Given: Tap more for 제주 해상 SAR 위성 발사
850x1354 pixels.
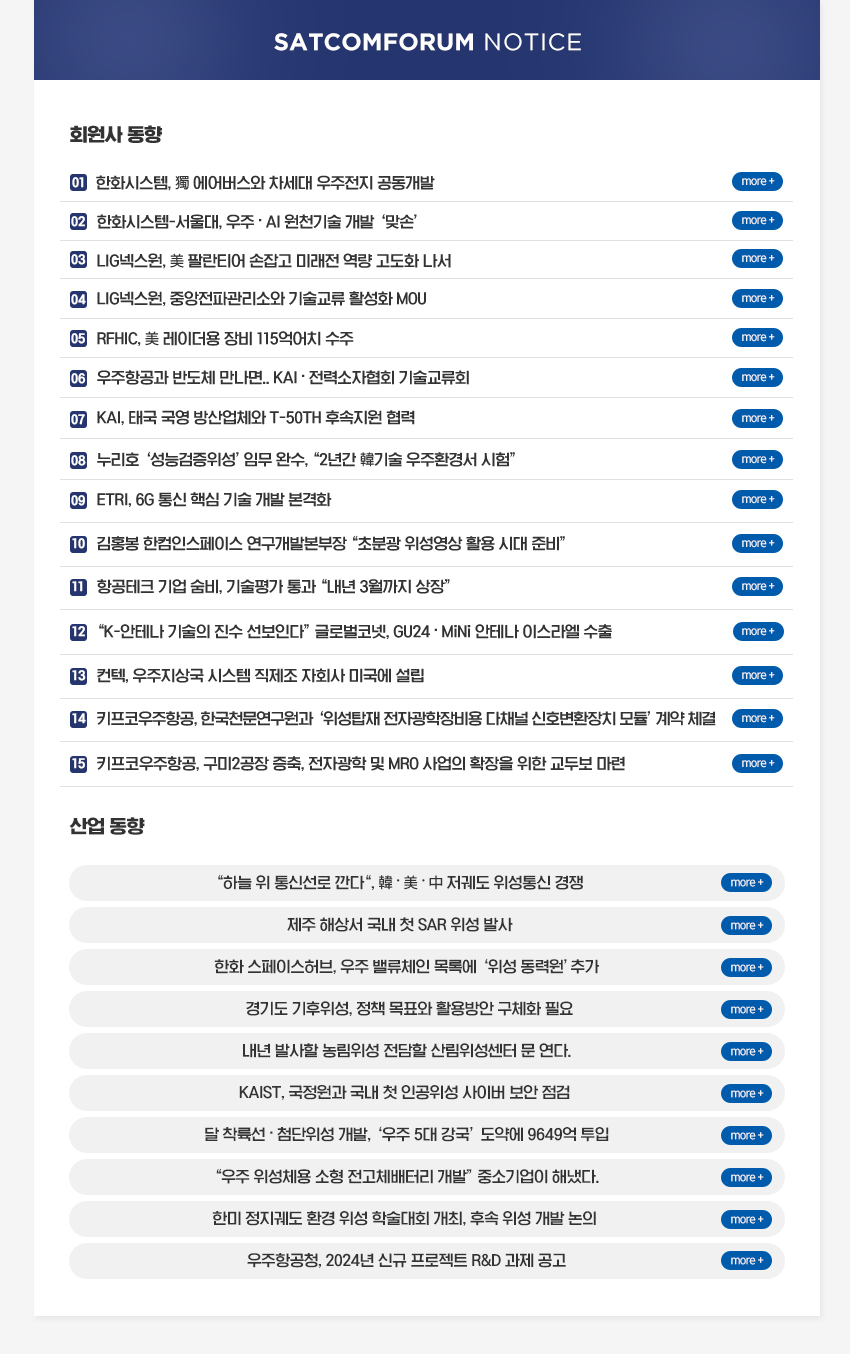Looking at the screenshot, I should [x=746, y=925].
